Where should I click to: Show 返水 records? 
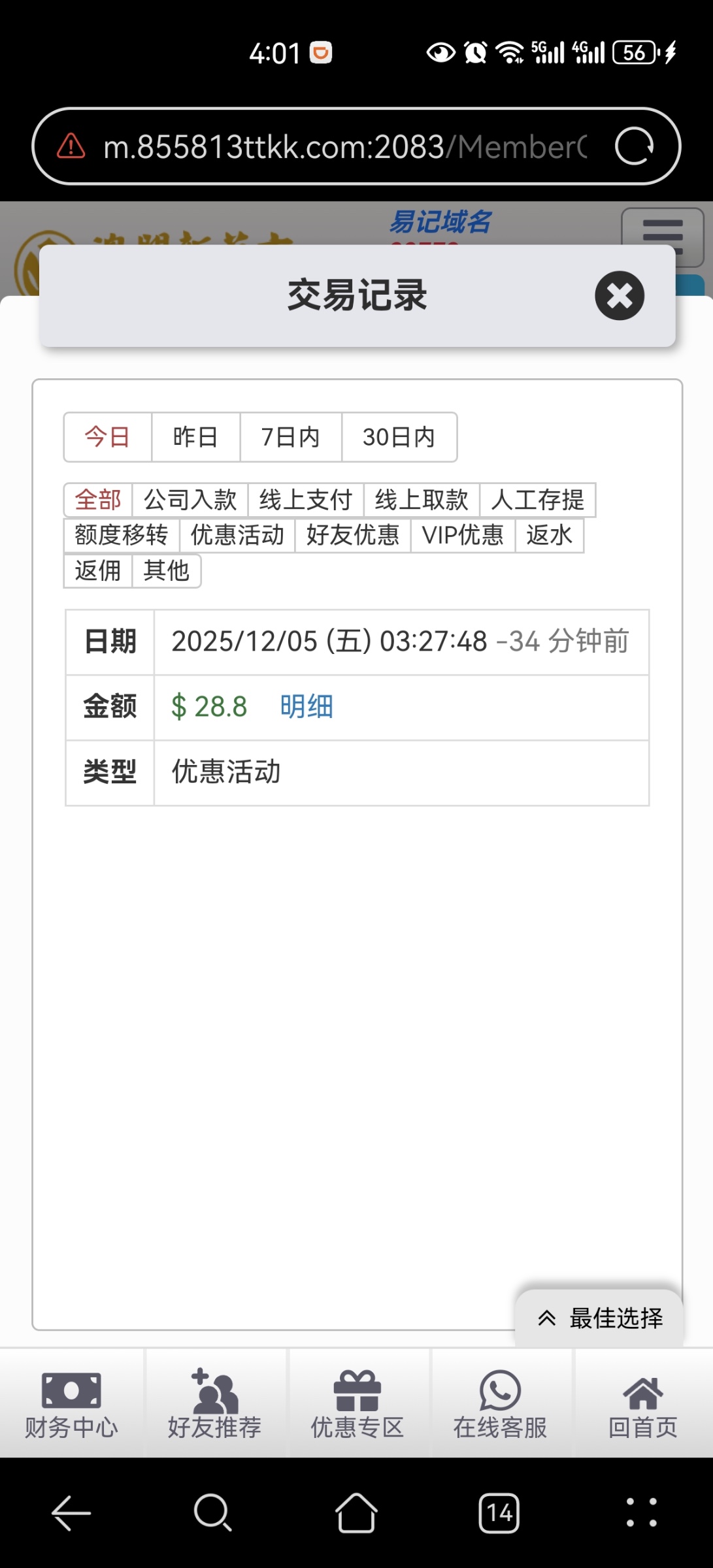coord(549,535)
